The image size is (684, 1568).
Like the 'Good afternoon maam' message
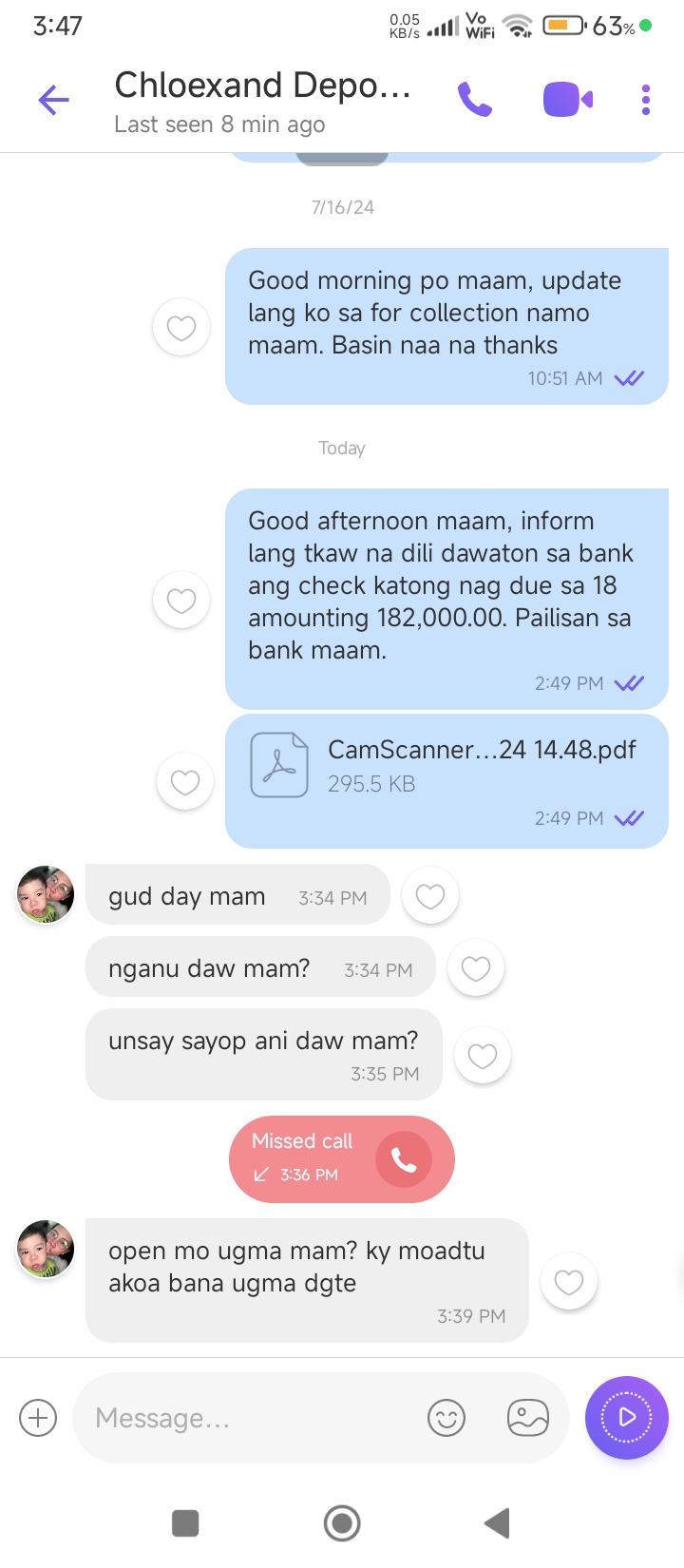coord(181,601)
